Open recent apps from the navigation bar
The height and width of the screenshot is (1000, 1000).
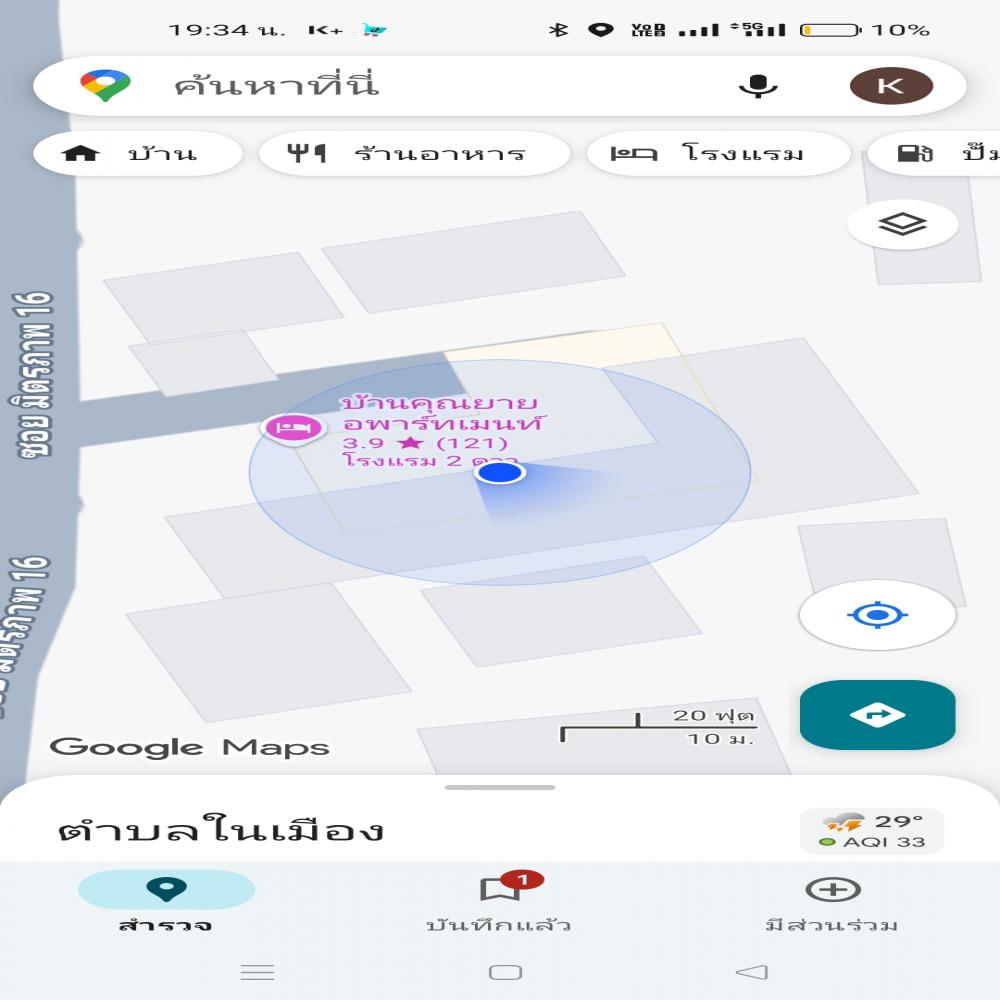(x=258, y=972)
